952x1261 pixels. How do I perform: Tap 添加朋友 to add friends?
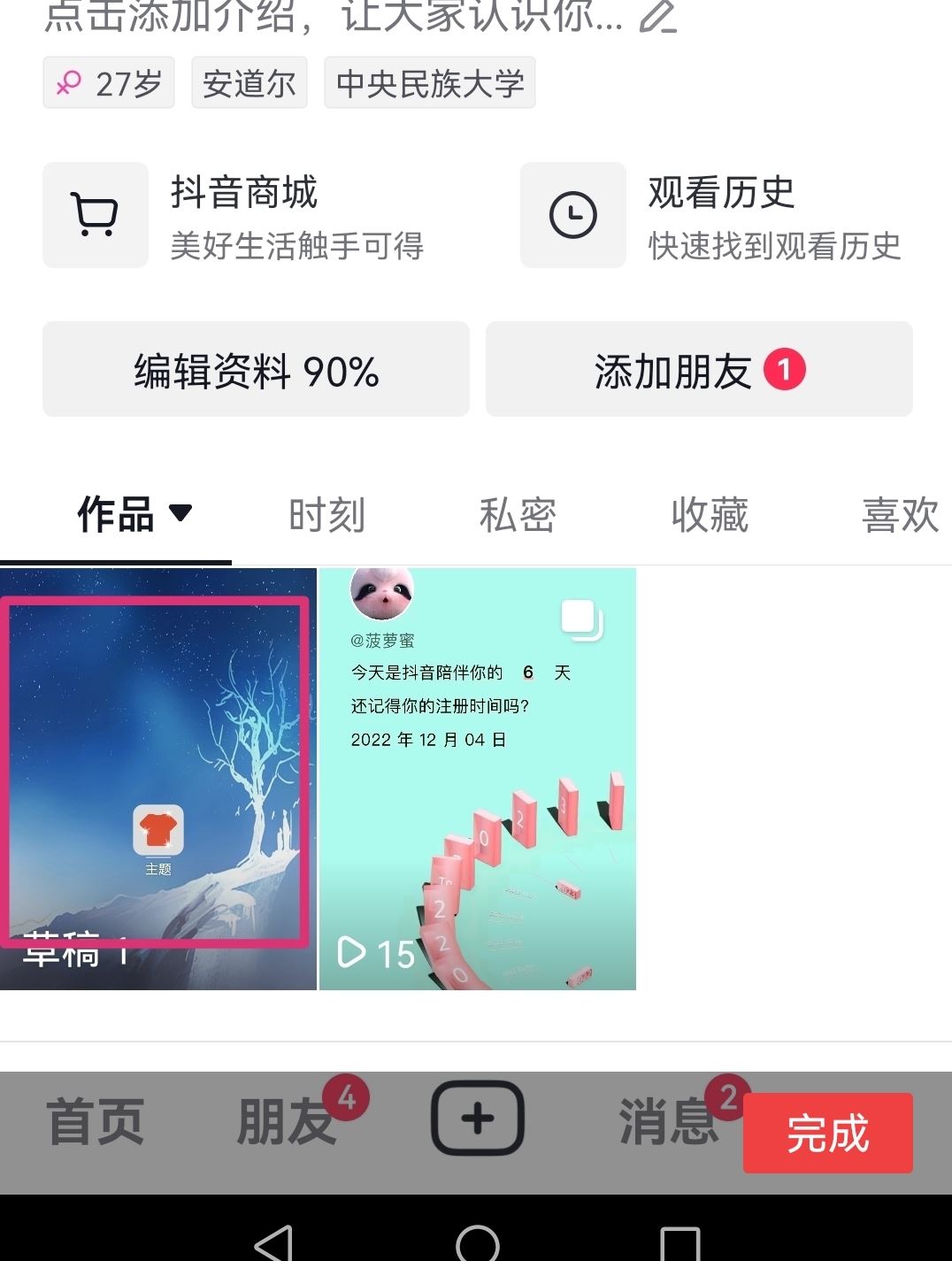pos(698,369)
